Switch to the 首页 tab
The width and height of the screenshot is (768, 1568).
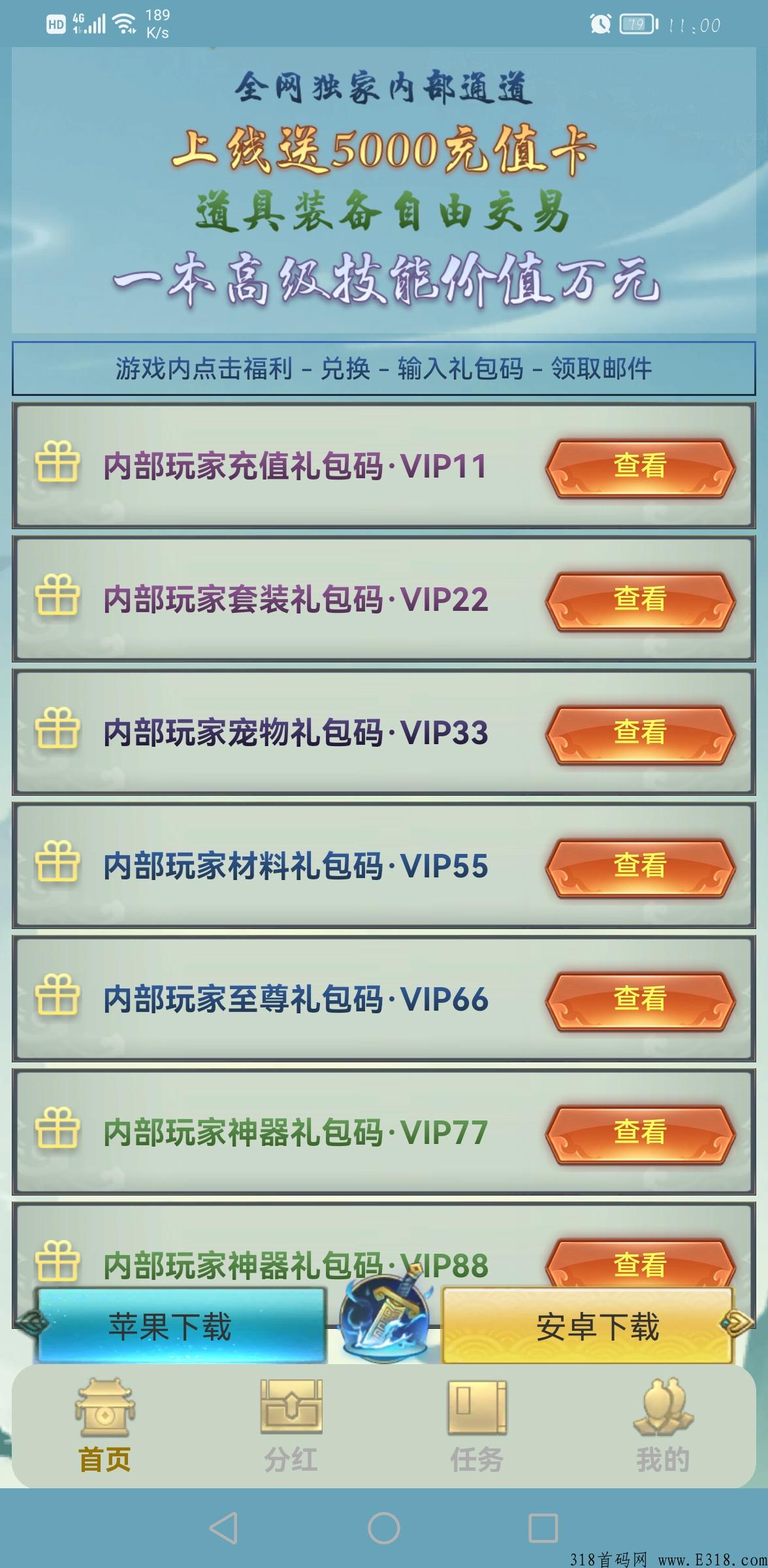coord(104,1426)
